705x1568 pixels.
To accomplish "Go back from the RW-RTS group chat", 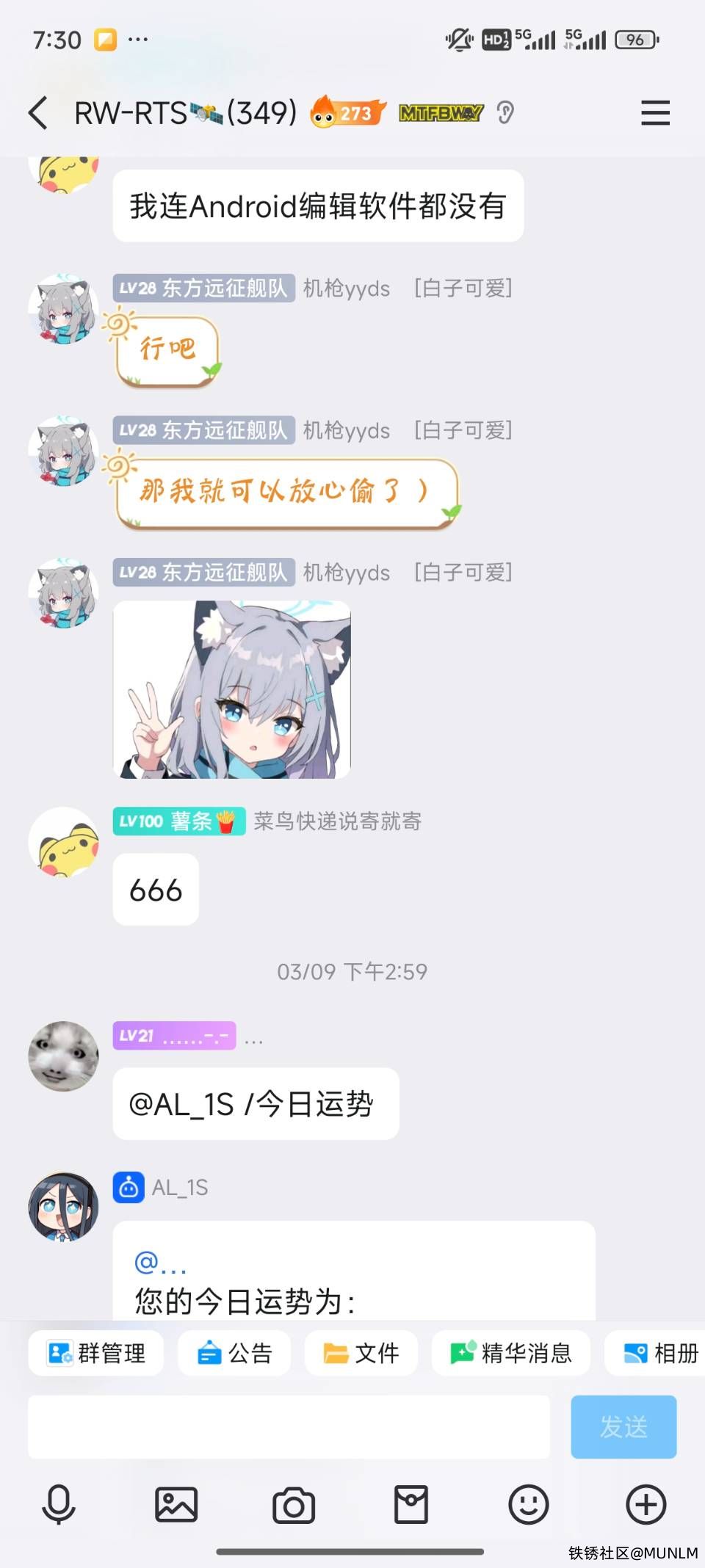I will [x=38, y=113].
